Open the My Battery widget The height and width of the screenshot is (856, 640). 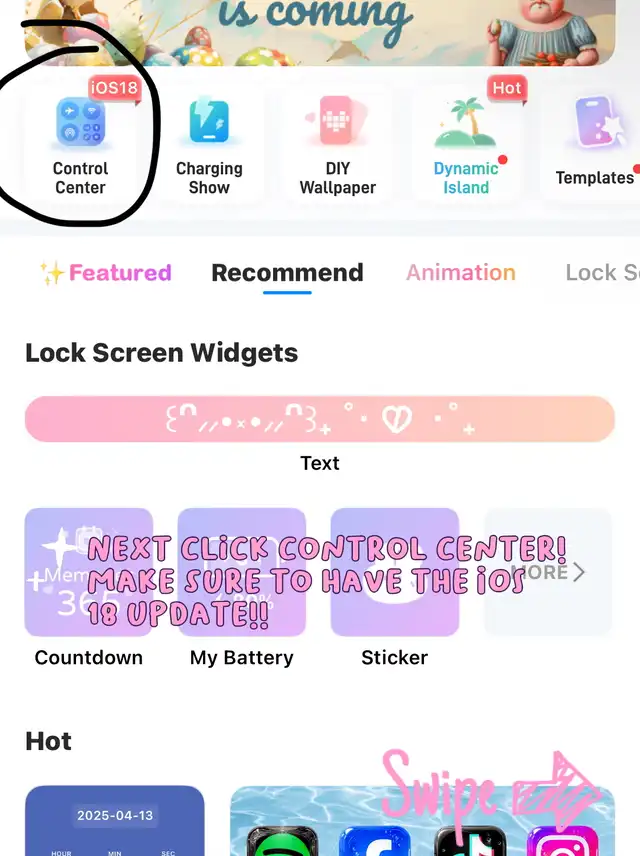pos(241,572)
